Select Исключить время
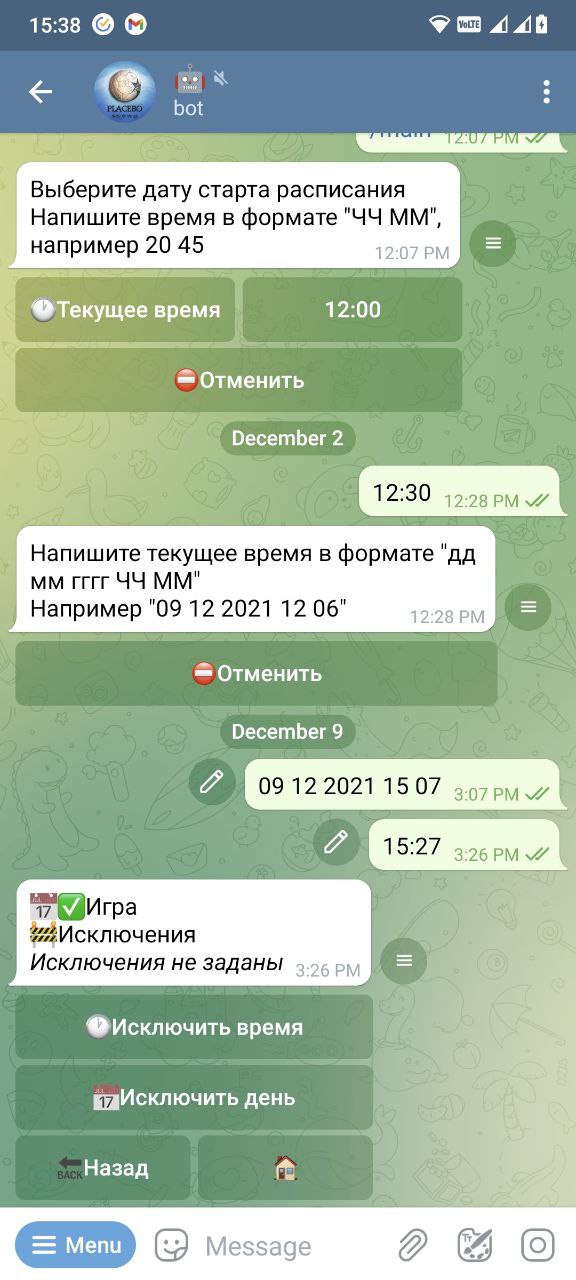This screenshot has height=1280, width=576. coord(194,1027)
